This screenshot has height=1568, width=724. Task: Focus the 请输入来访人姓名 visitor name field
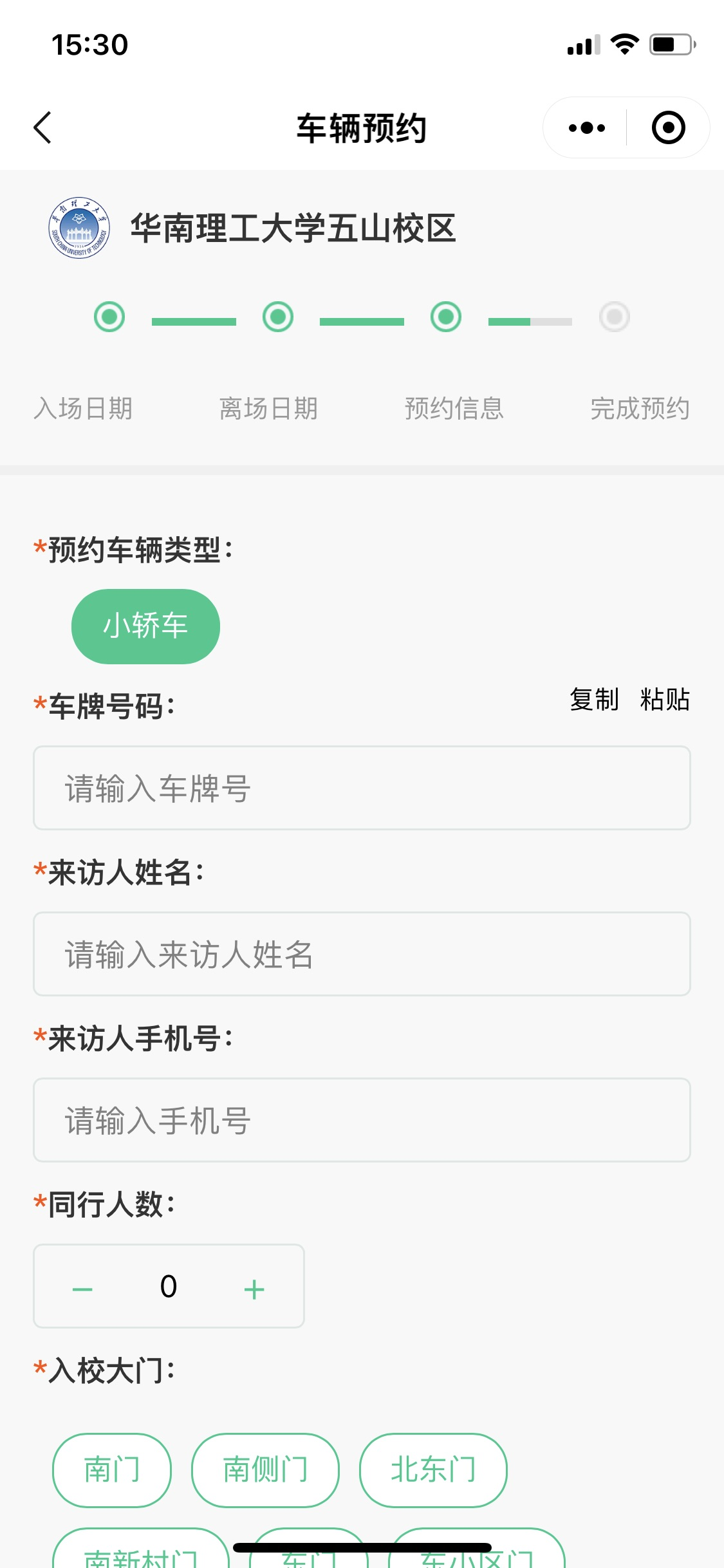pos(362,954)
